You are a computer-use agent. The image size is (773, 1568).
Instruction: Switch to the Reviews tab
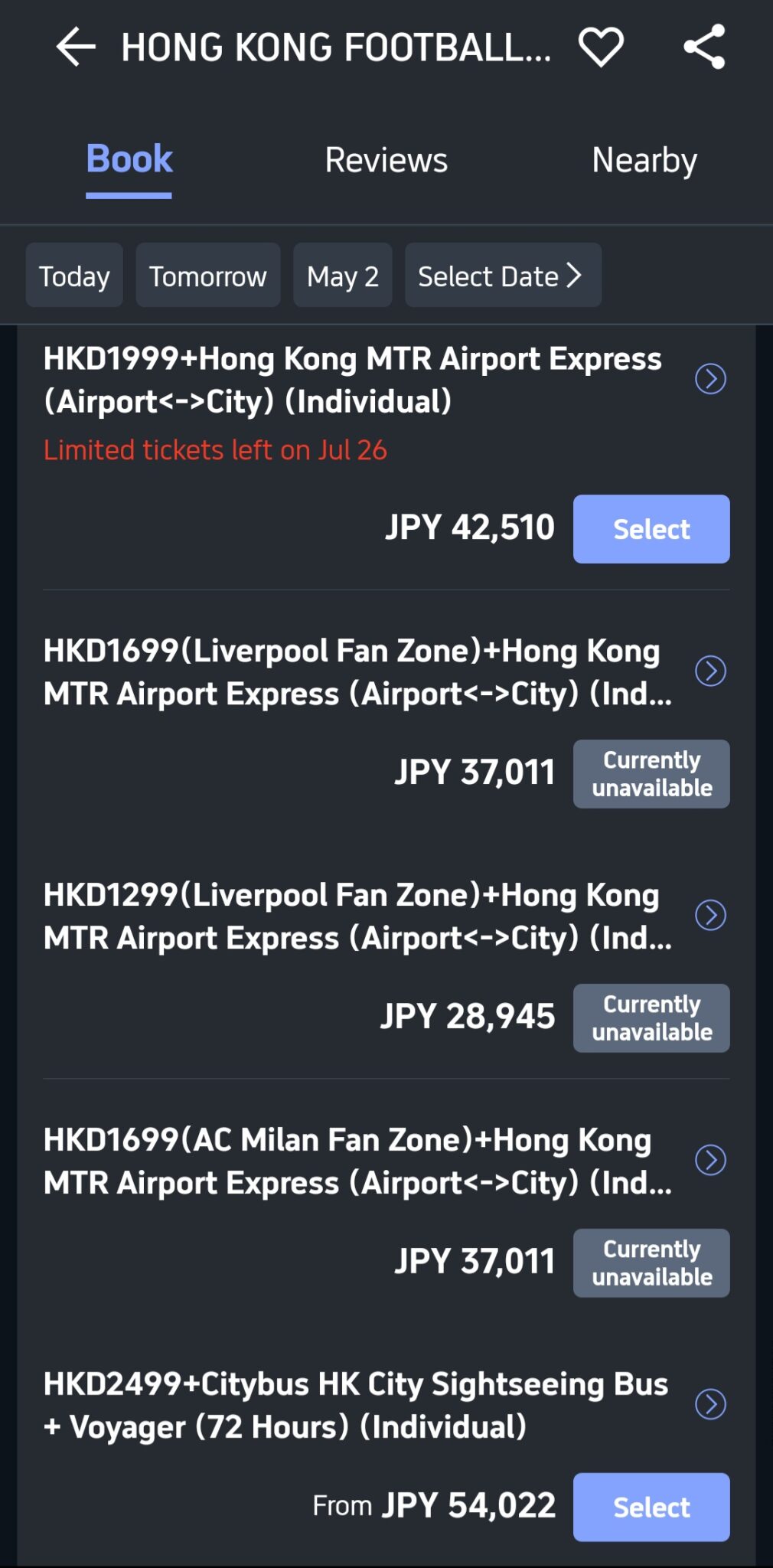(386, 160)
